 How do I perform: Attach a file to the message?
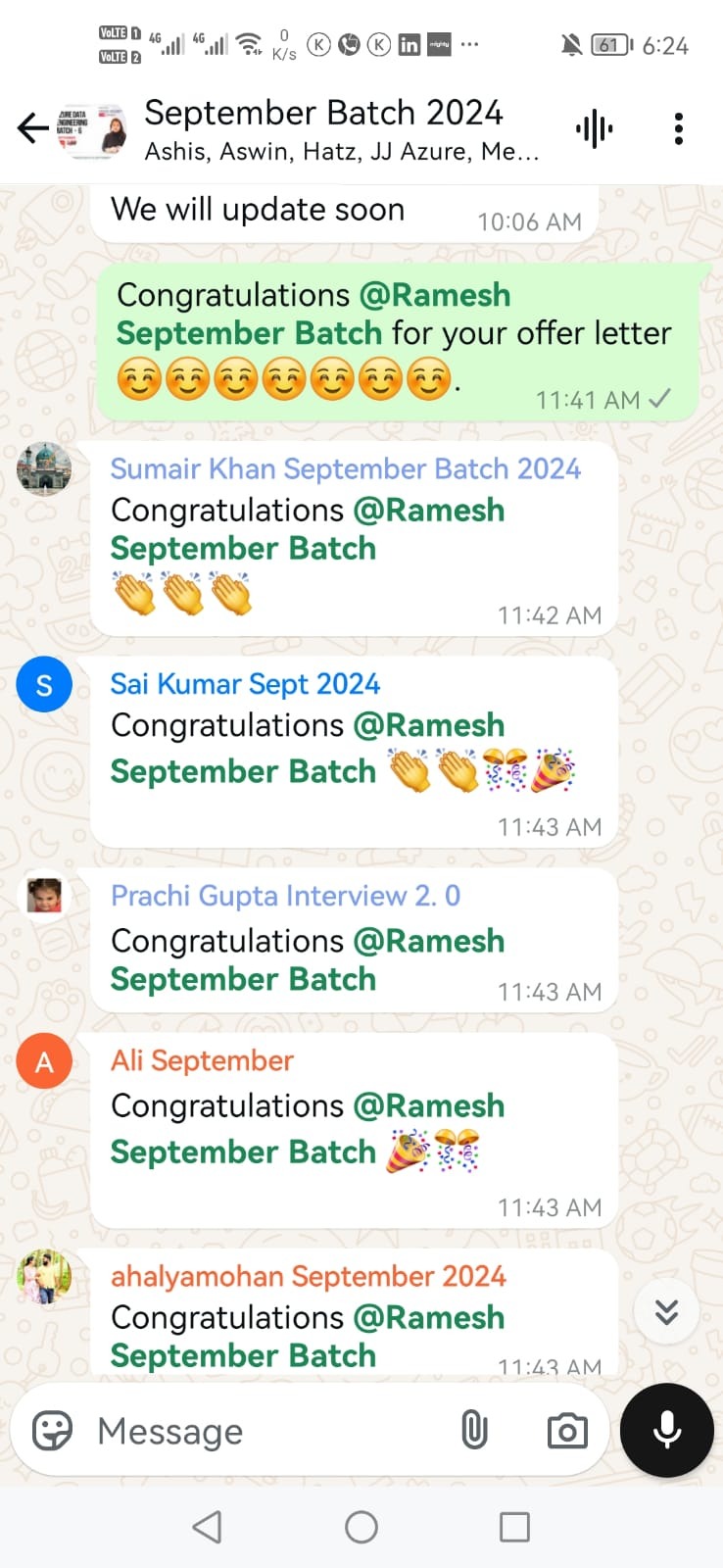click(x=474, y=1431)
